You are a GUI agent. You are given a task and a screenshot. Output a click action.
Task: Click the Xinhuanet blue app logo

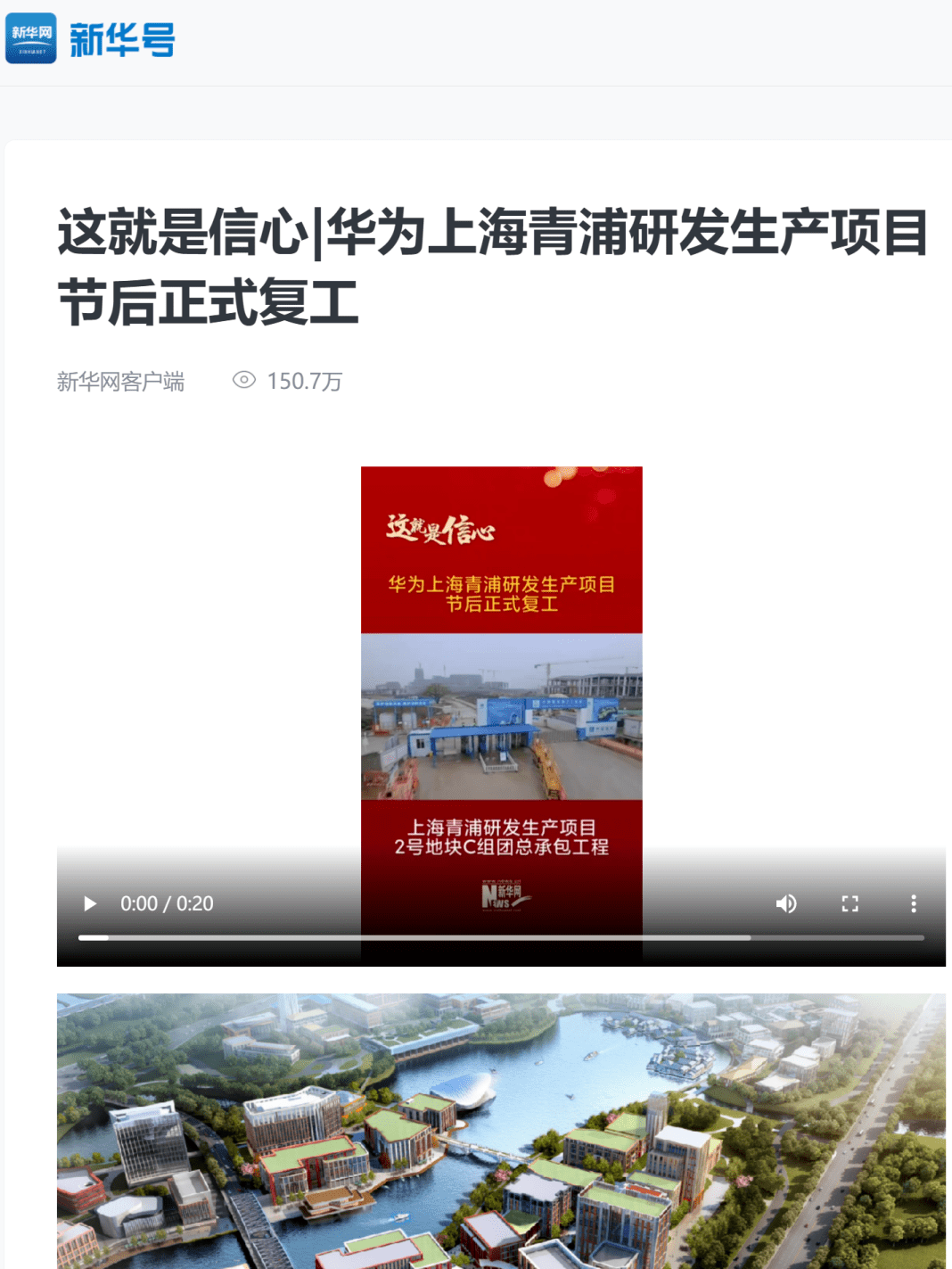pos(31,37)
